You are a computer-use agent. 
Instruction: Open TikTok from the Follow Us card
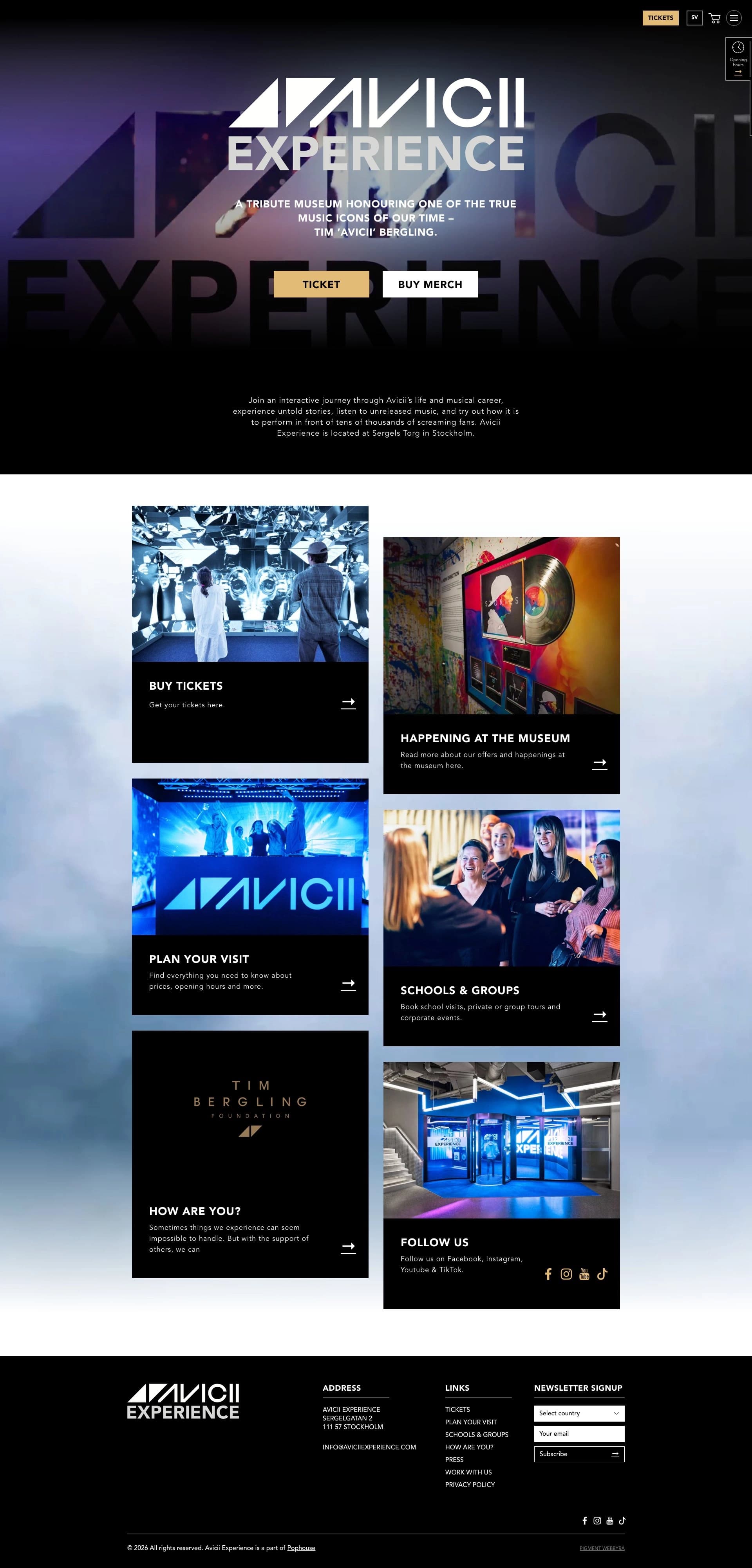(602, 1274)
